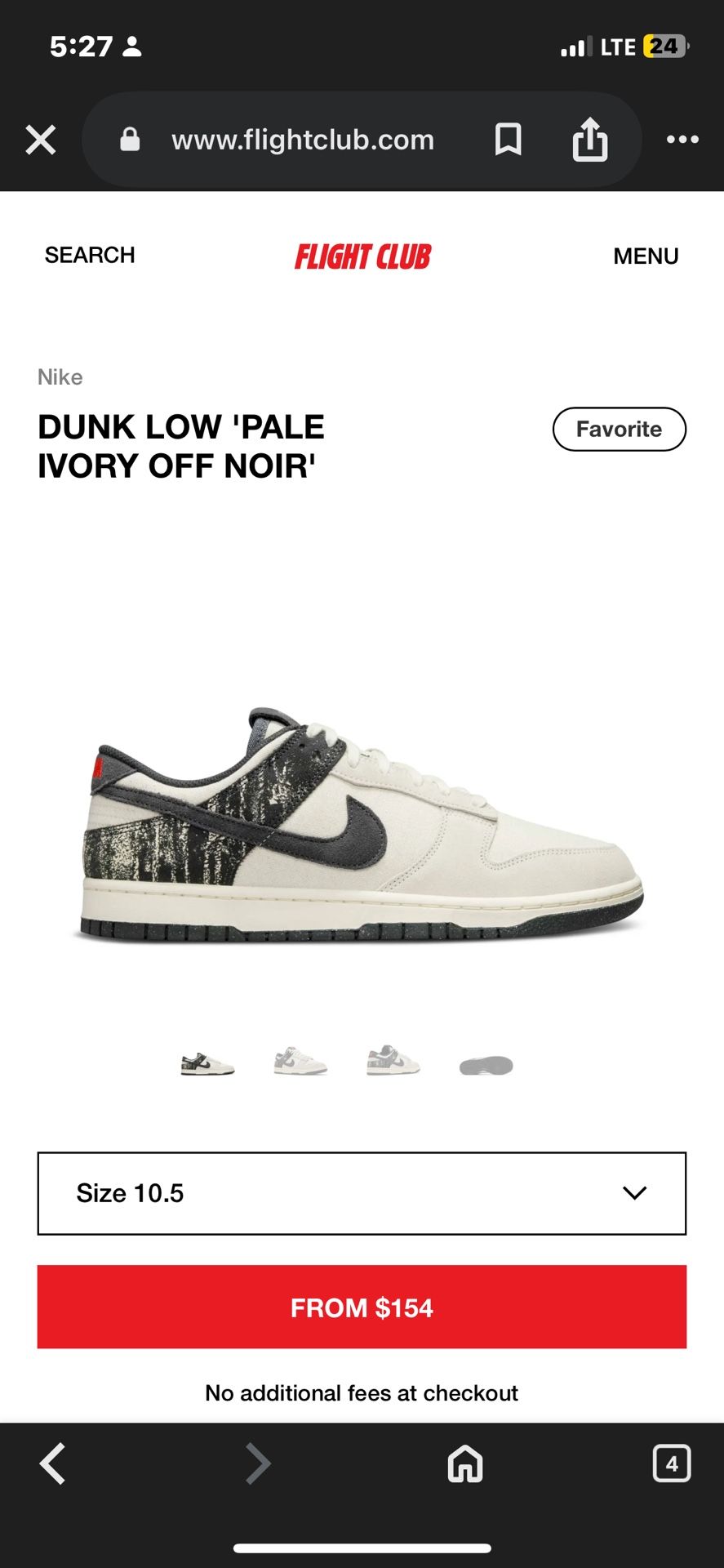Go back to the previous page
724x1568 pixels.
(53, 1463)
